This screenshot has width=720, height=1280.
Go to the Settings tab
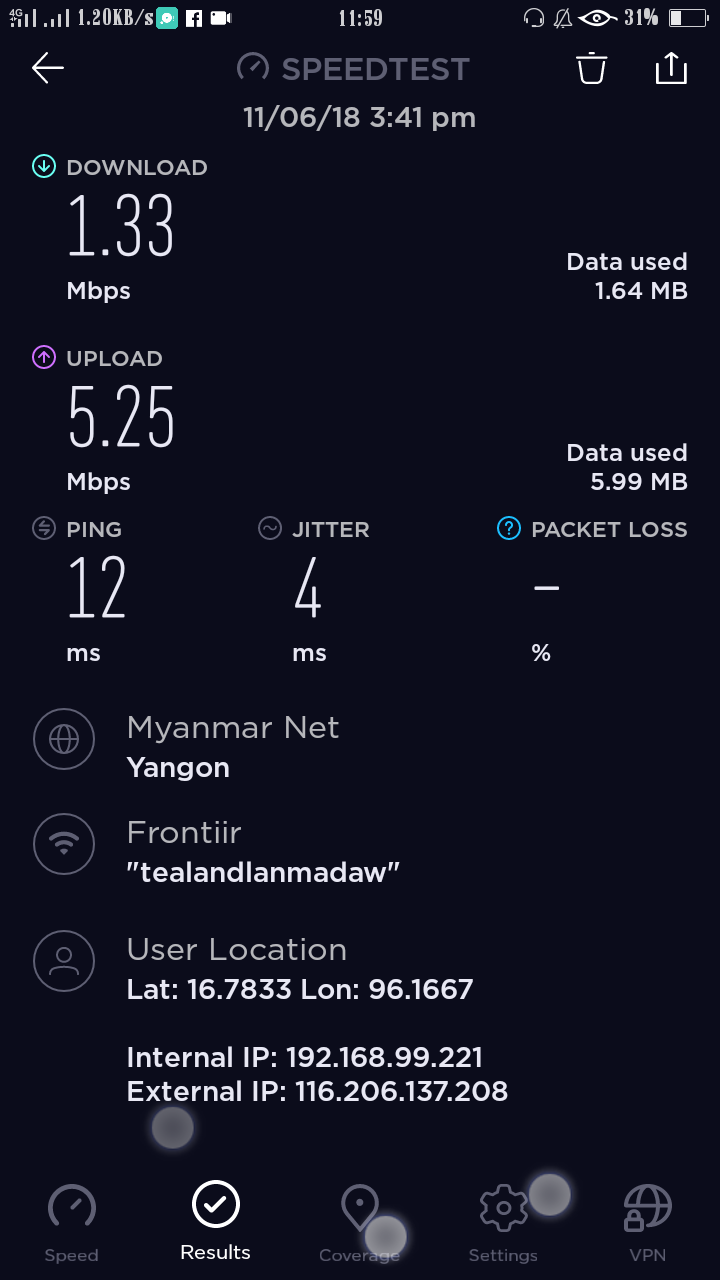pyautogui.click(x=503, y=1222)
